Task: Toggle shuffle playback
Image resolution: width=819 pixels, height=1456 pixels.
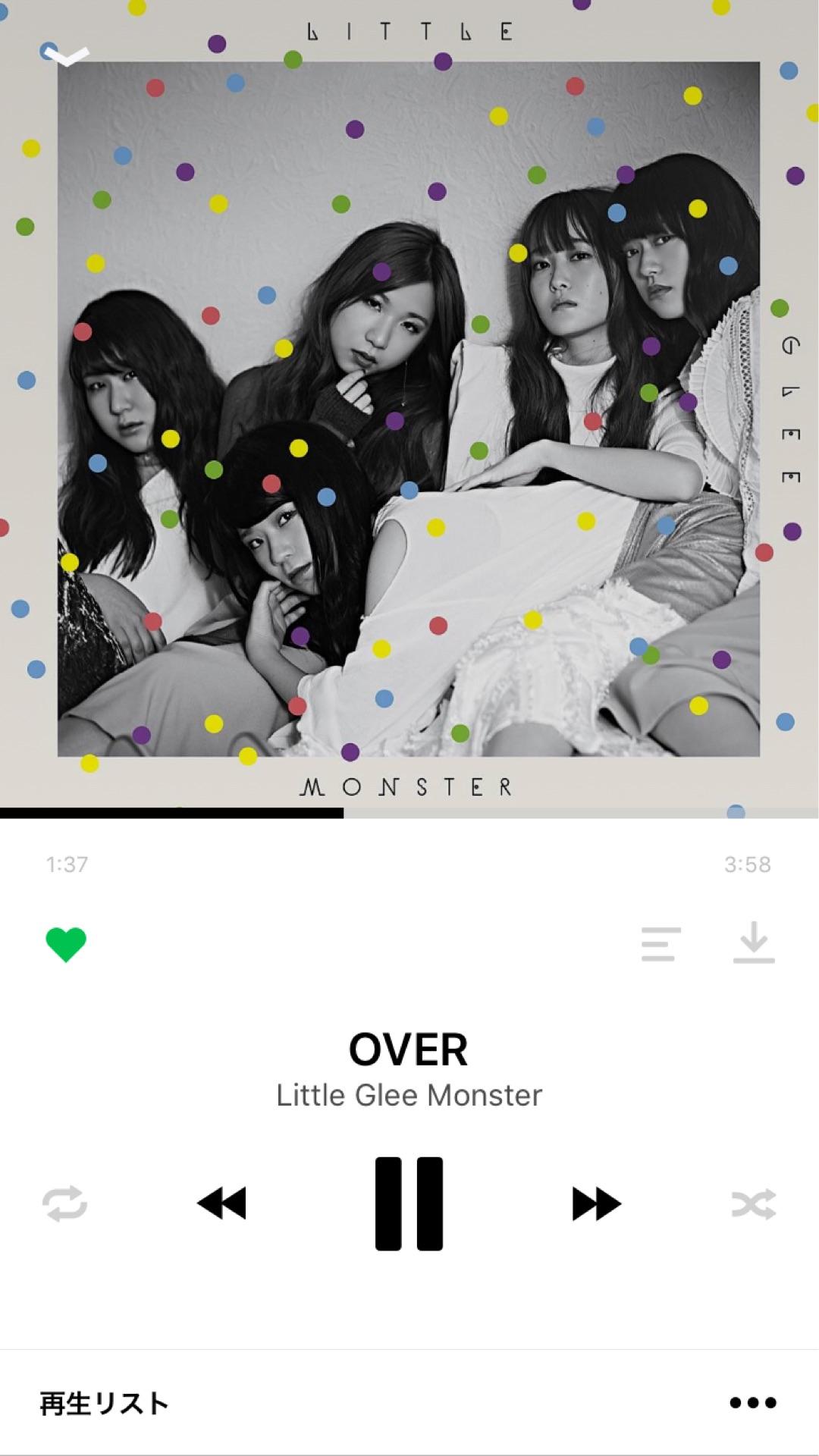Action: click(x=753, y=1203)
